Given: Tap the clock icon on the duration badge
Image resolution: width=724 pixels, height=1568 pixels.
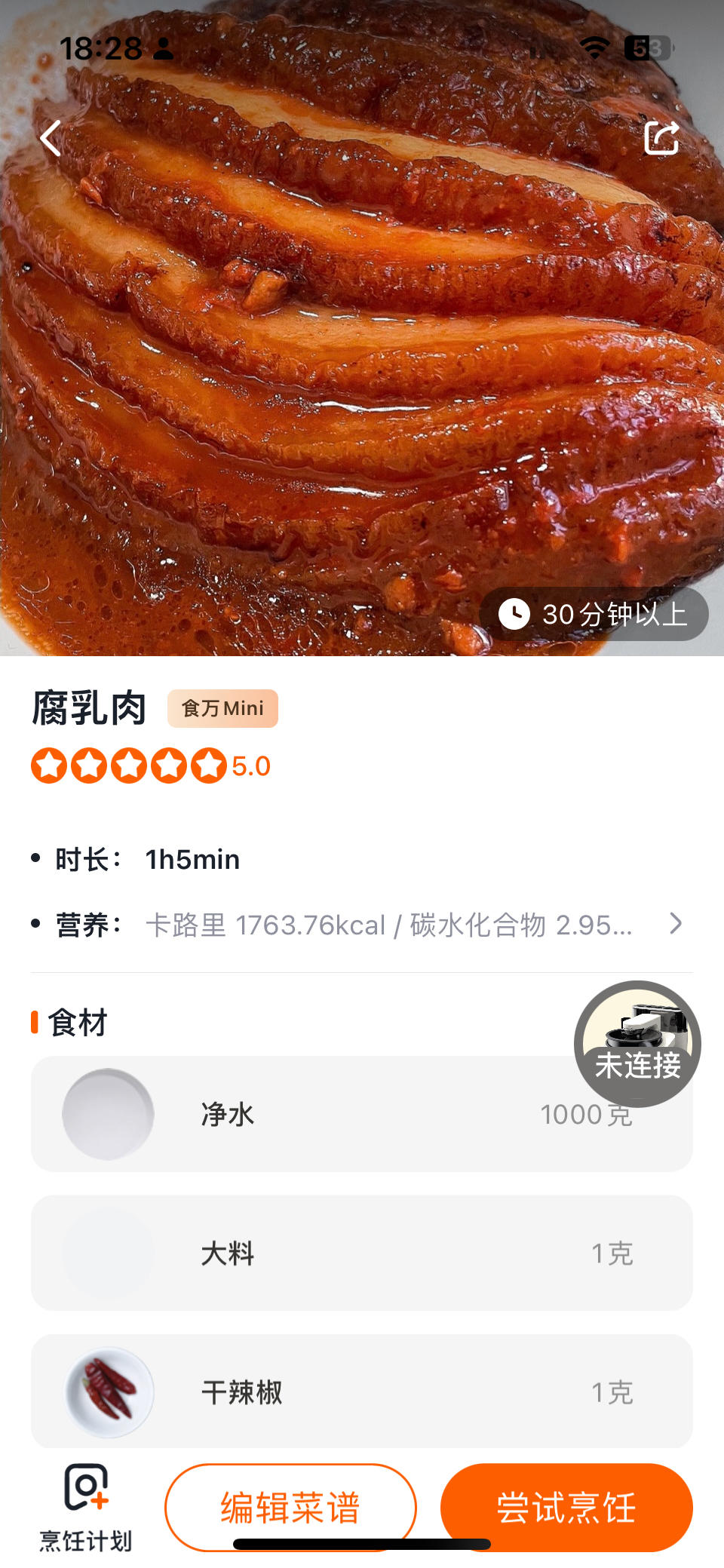Looking at the screenshot, I should point(516,615).
